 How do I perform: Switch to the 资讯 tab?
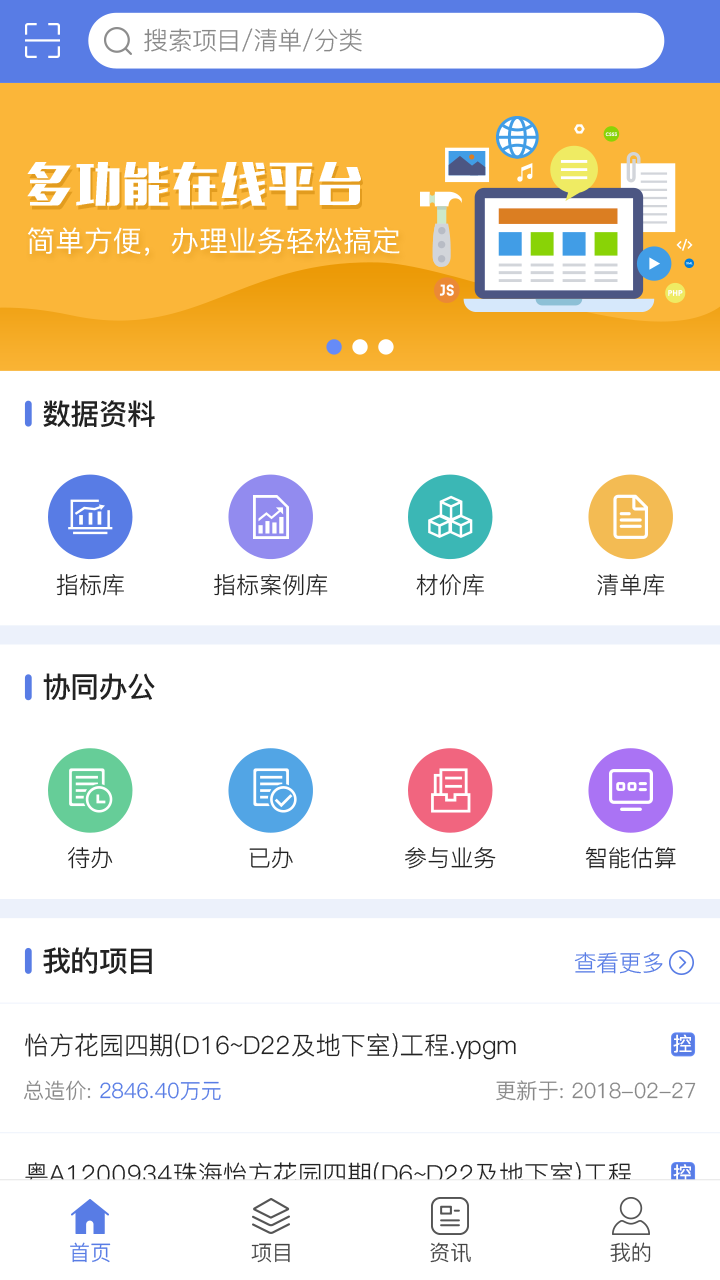(x=450, y=1228)
